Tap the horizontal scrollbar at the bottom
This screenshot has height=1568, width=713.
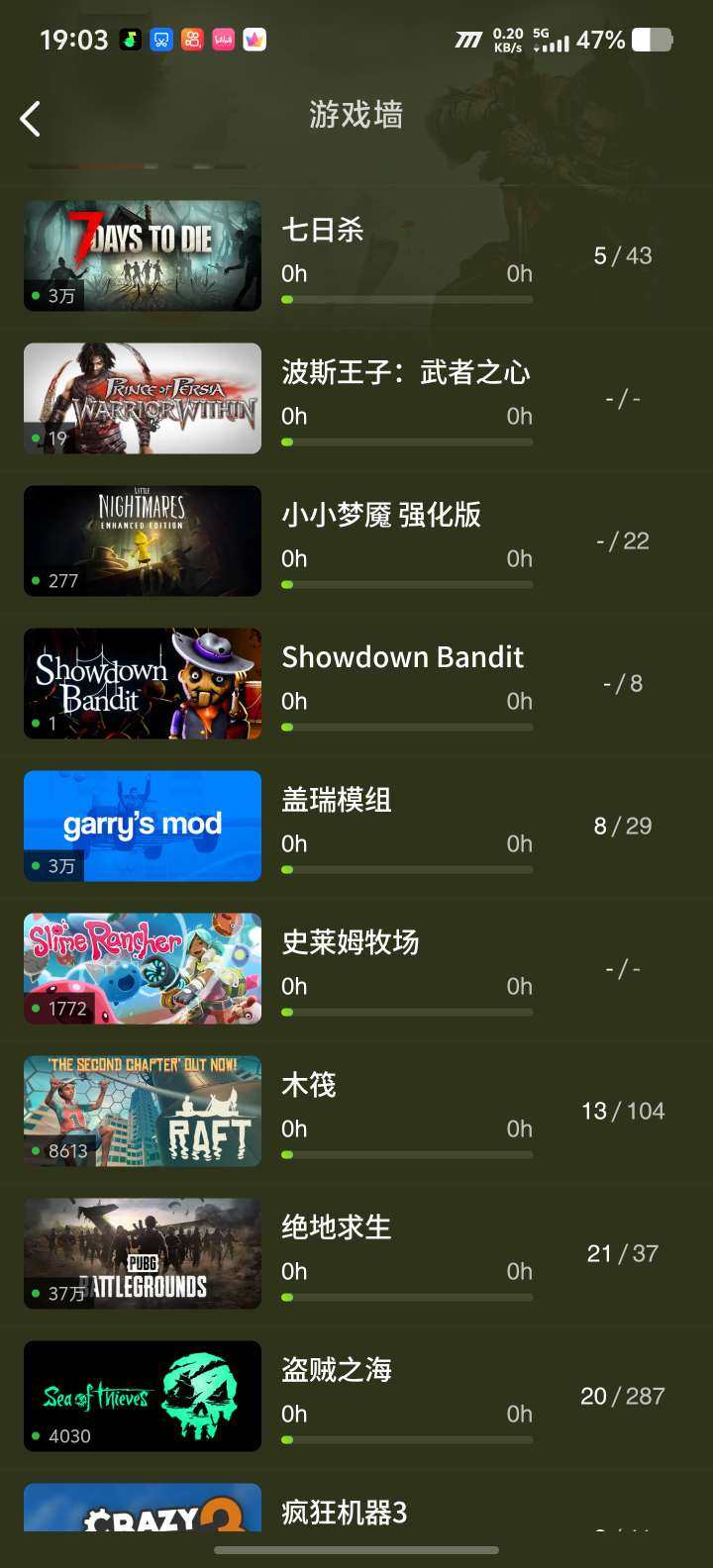356,1549
